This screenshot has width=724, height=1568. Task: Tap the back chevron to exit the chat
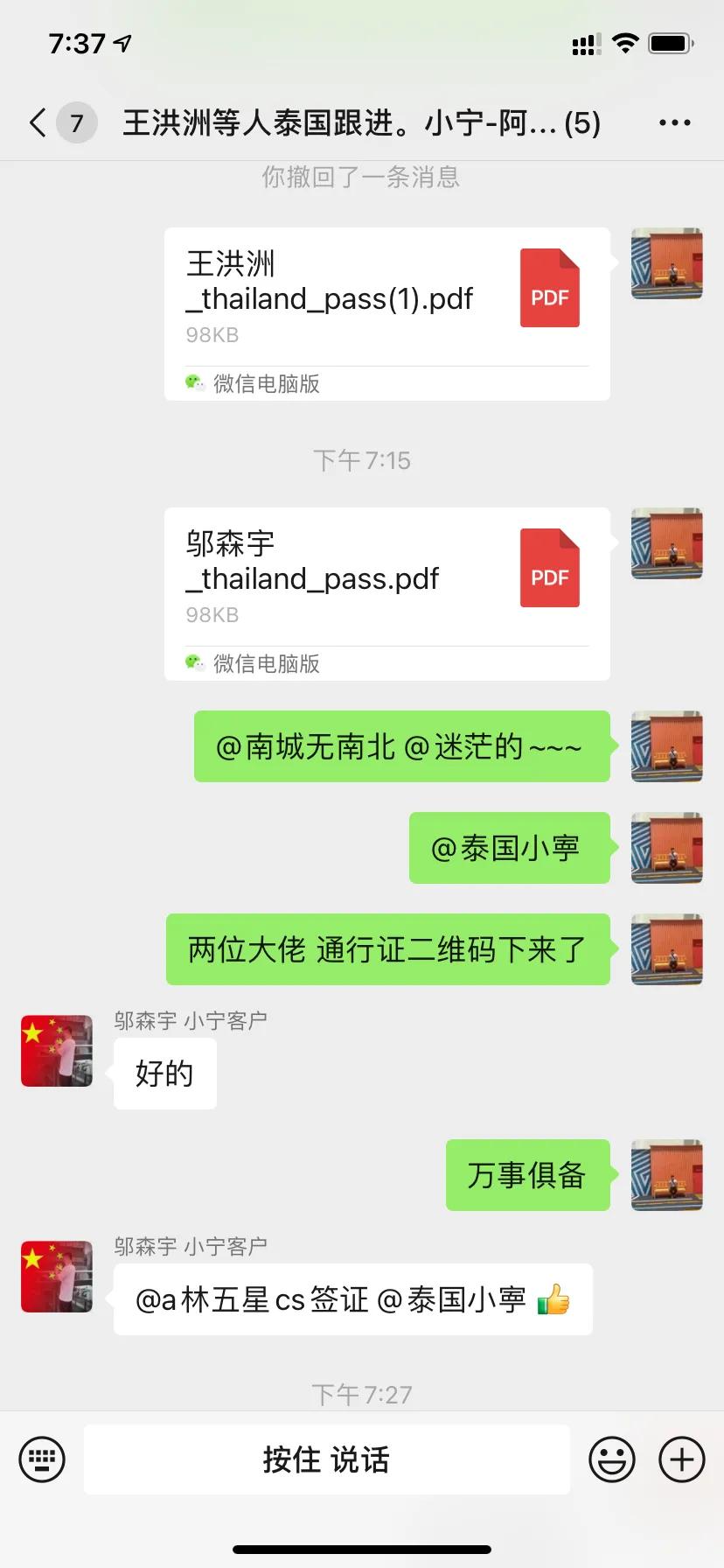(x=35, y=122)
